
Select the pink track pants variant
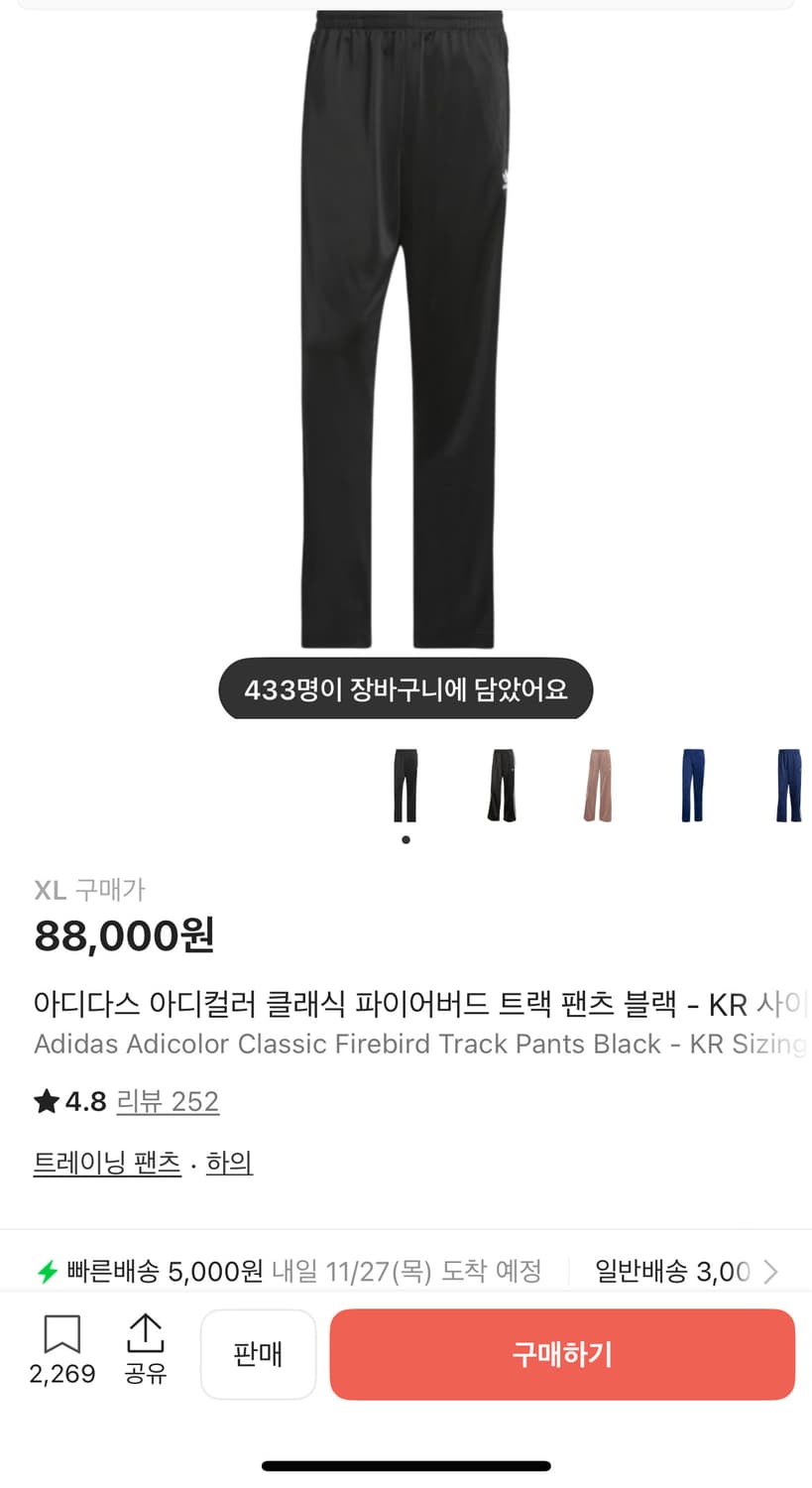point(597,785)
